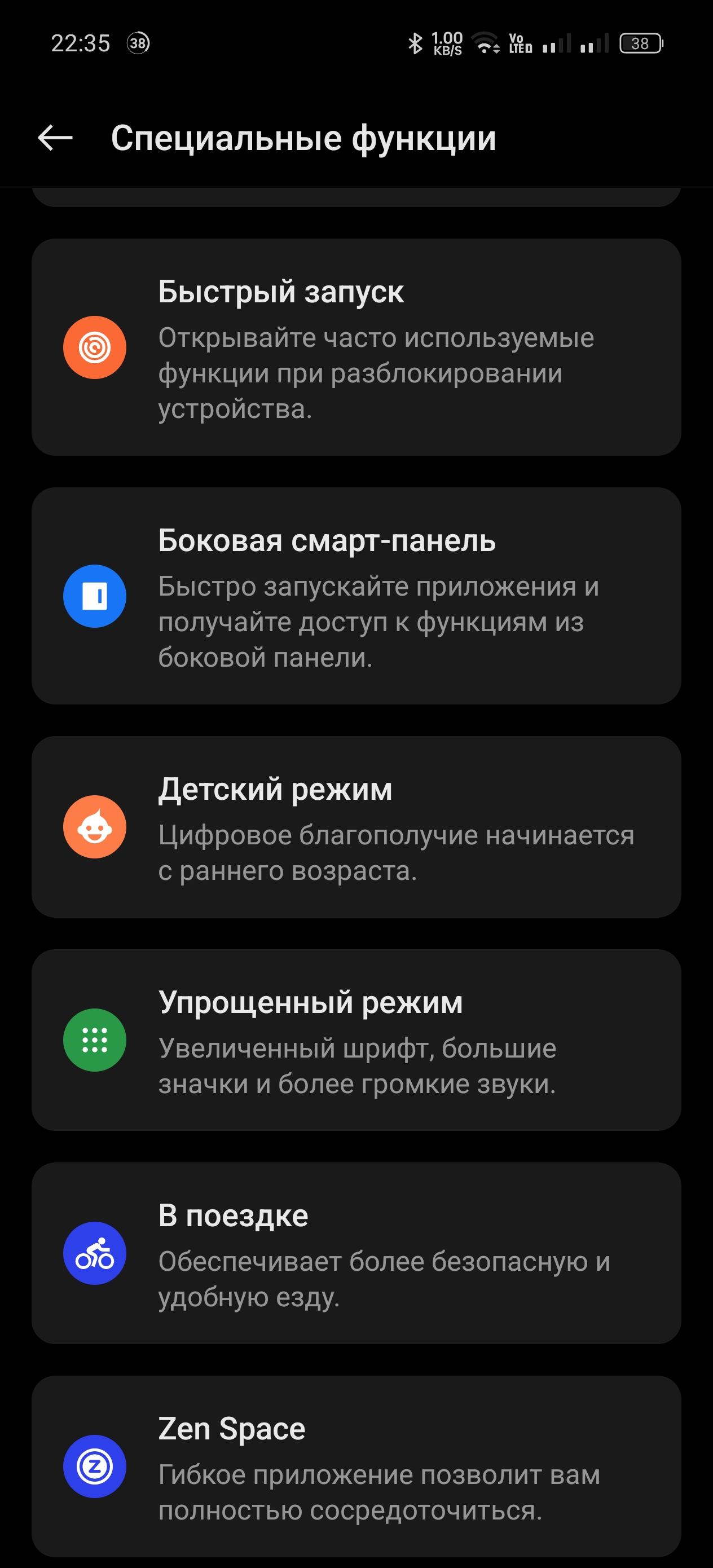Open Боковая смарт-панель settings

click(356, 596)
